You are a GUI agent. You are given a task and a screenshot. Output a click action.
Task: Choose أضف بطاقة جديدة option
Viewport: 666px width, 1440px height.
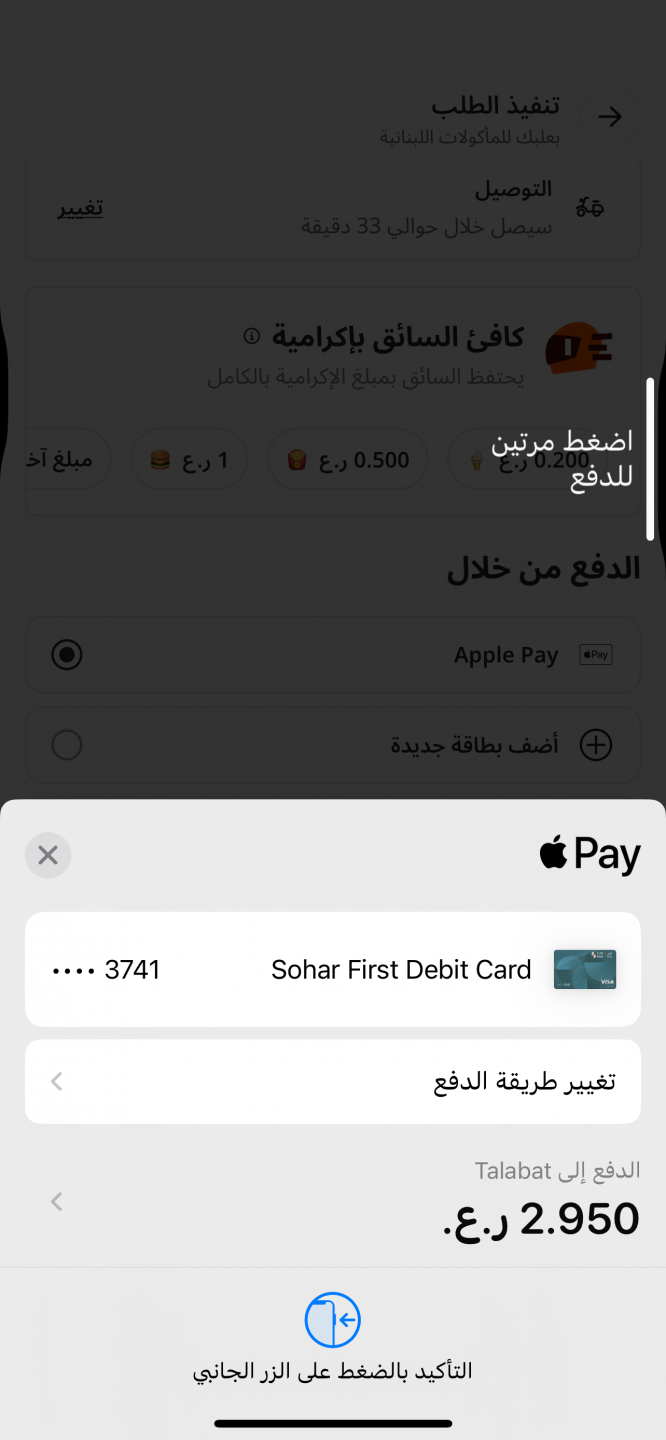(332, 745)
